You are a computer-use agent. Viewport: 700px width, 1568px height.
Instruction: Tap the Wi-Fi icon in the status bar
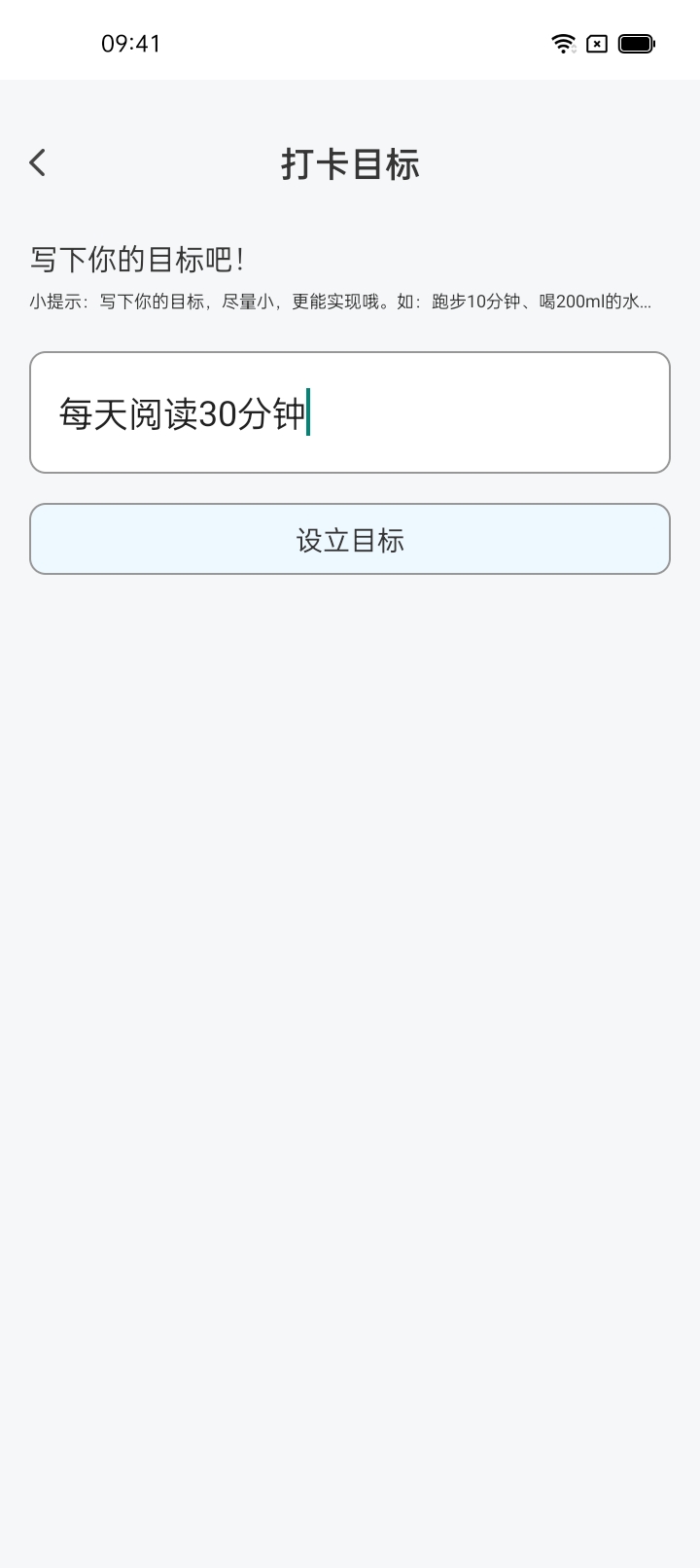point(563,43)
